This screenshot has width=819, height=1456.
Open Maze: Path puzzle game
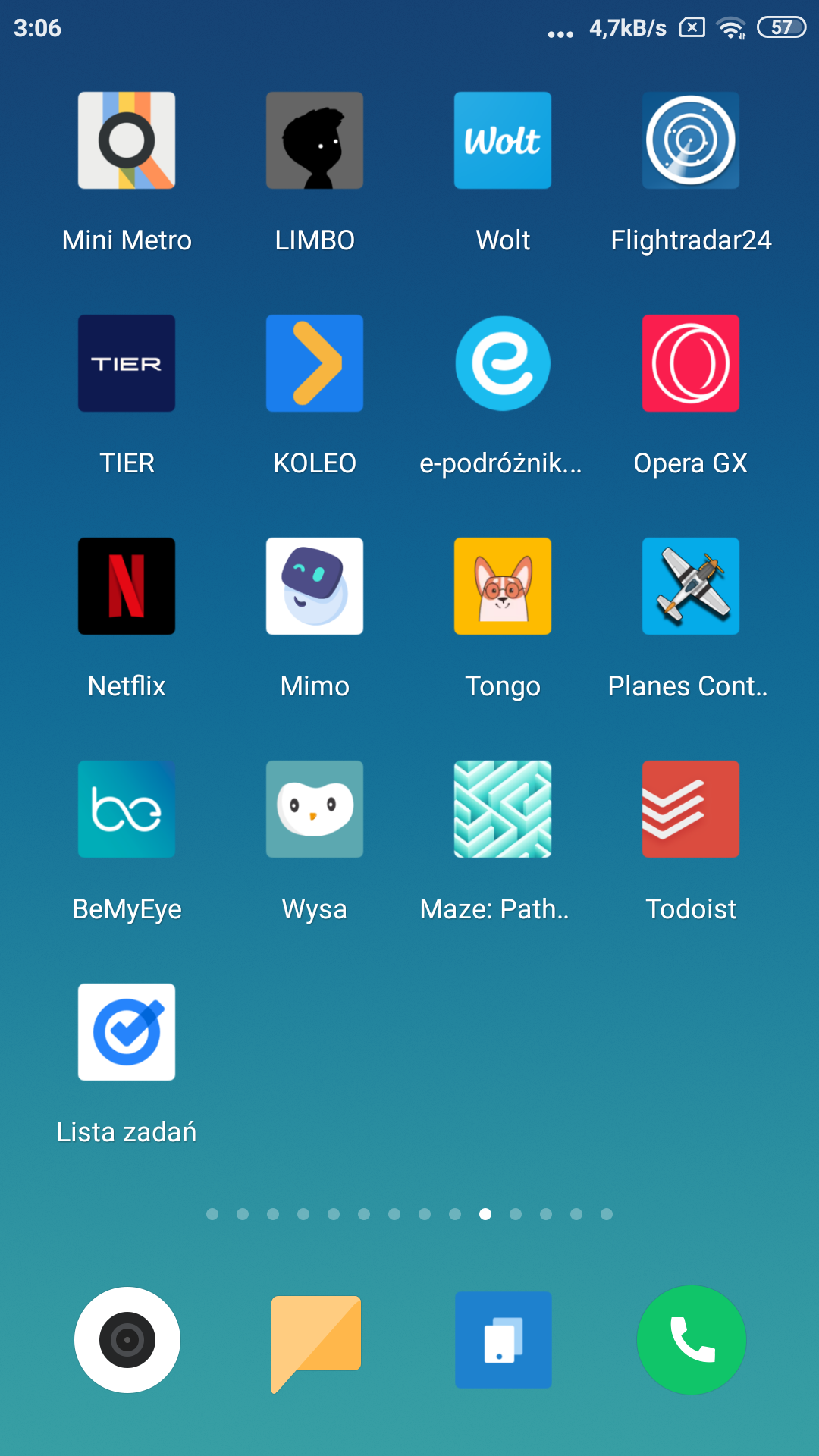click(x=503, y=809)
